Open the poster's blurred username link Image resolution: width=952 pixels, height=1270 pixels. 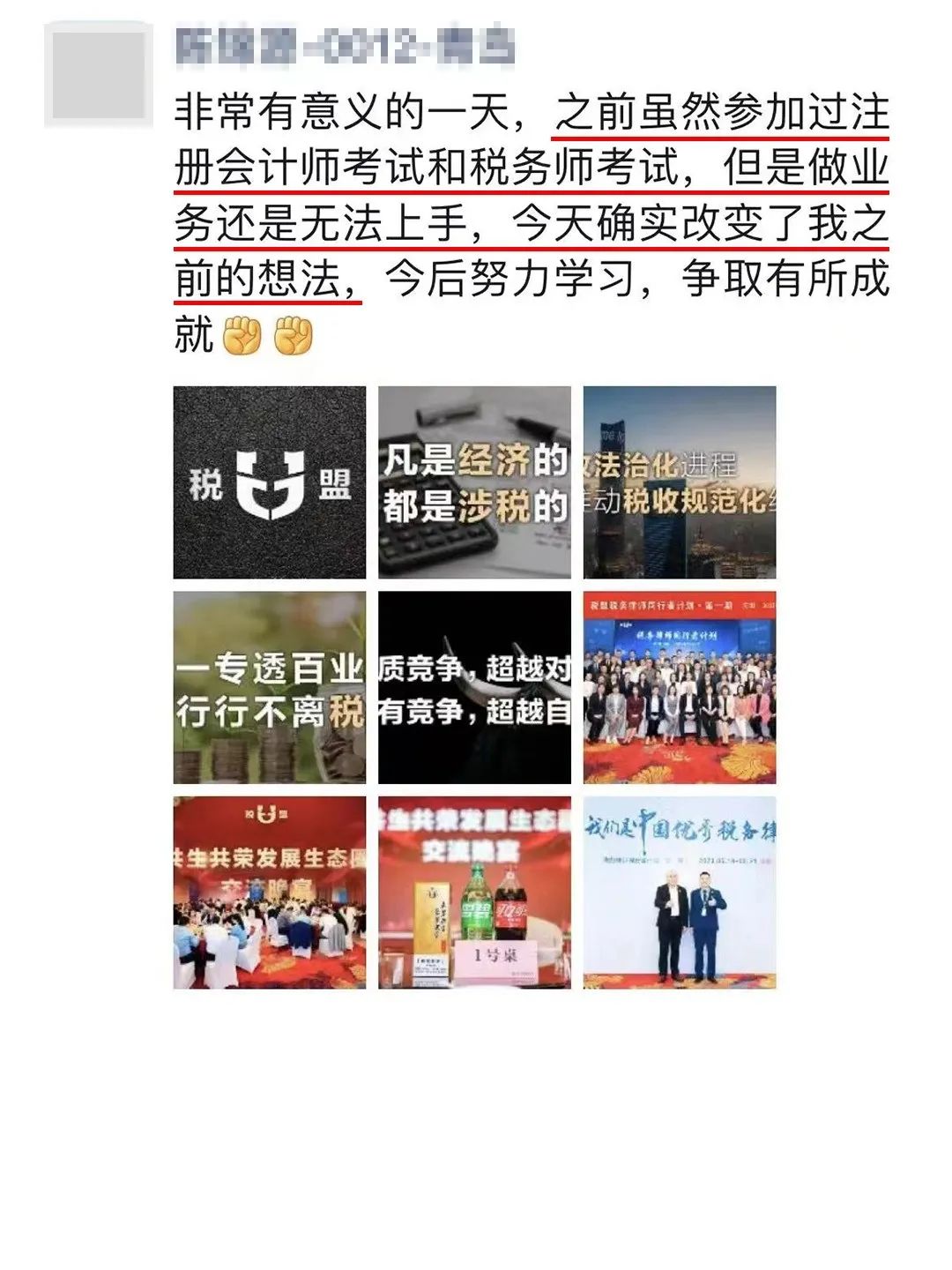tap(346, 46)
